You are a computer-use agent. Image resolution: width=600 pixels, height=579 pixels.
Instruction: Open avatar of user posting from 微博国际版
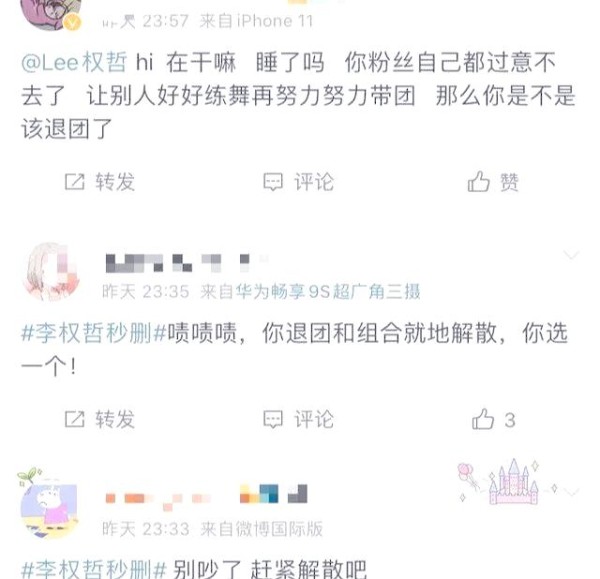click(x=49, y=507)
